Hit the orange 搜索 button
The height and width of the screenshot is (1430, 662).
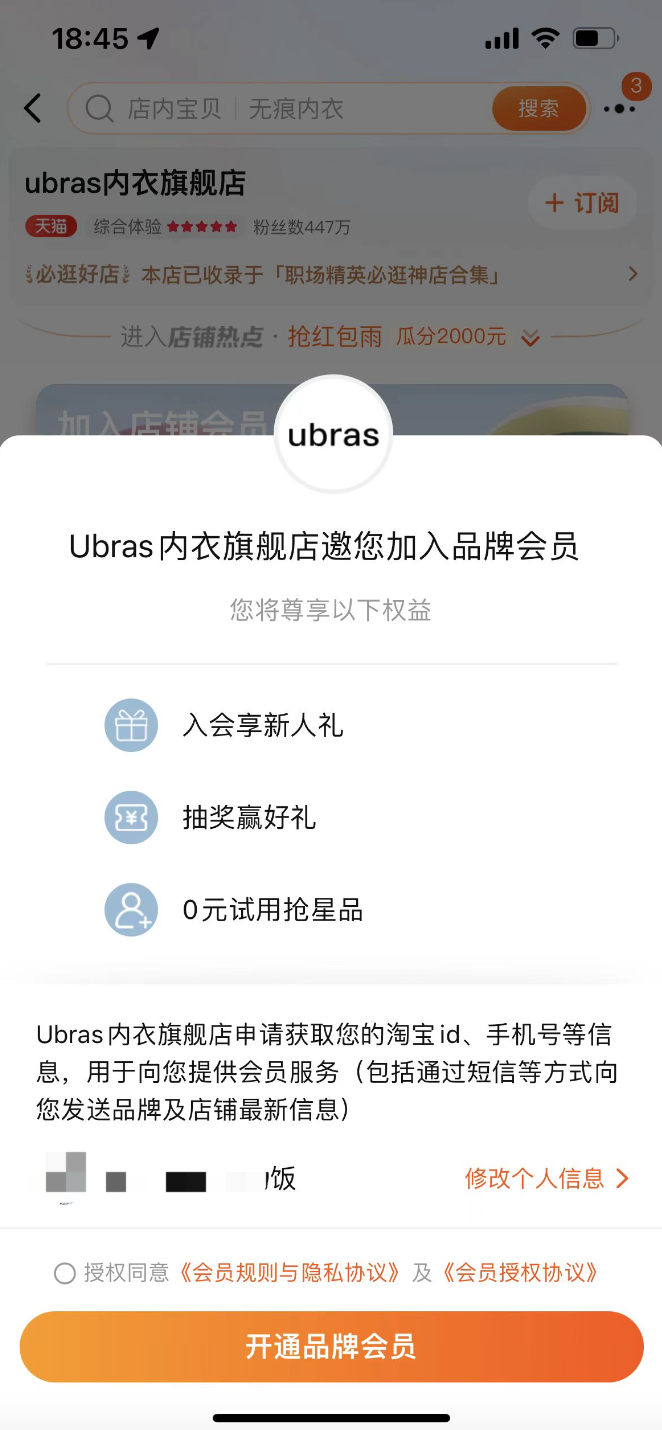(x=538, y=108)
